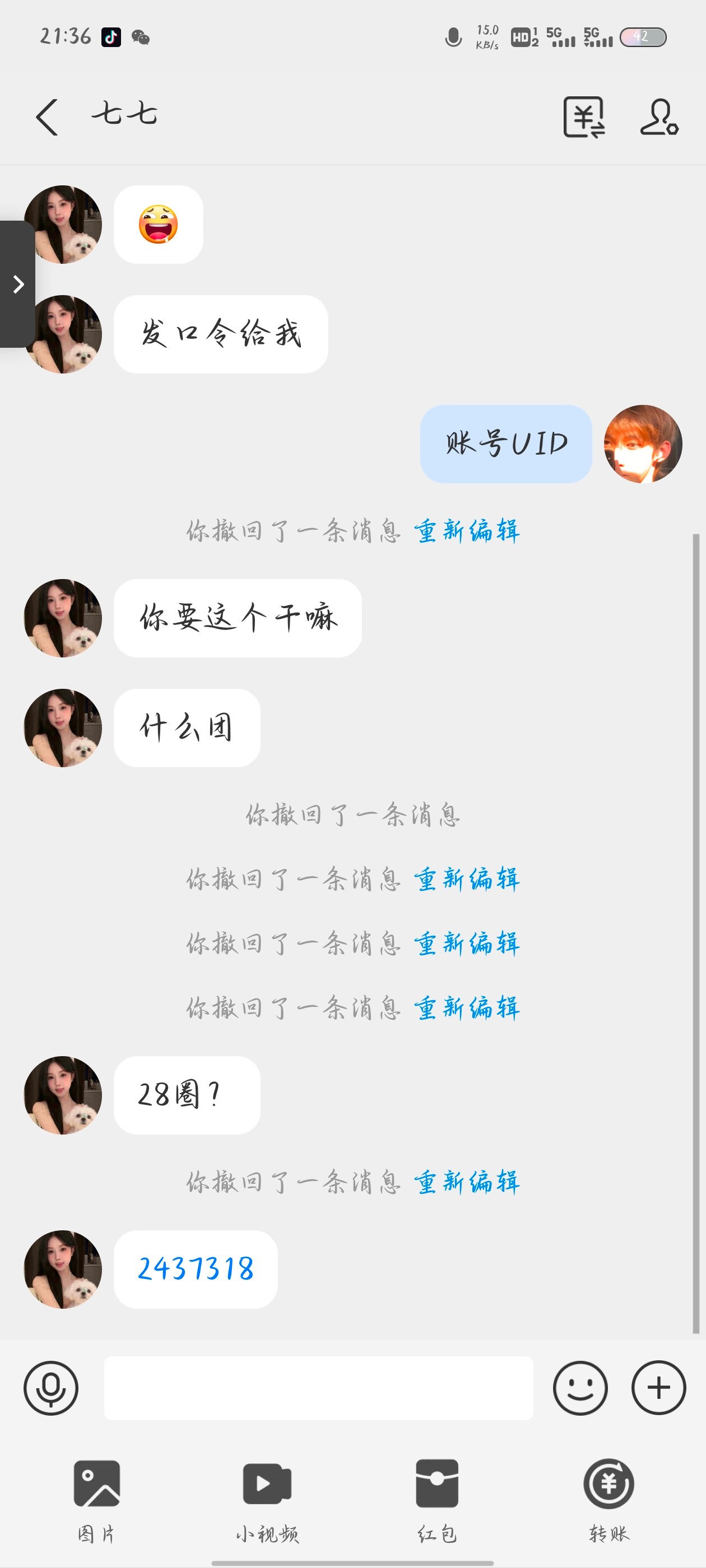Image resolution: width=706 pixels, height=1568 pixels.
Task: Toggle the plus attachments panel
Action: [658, 1388]
